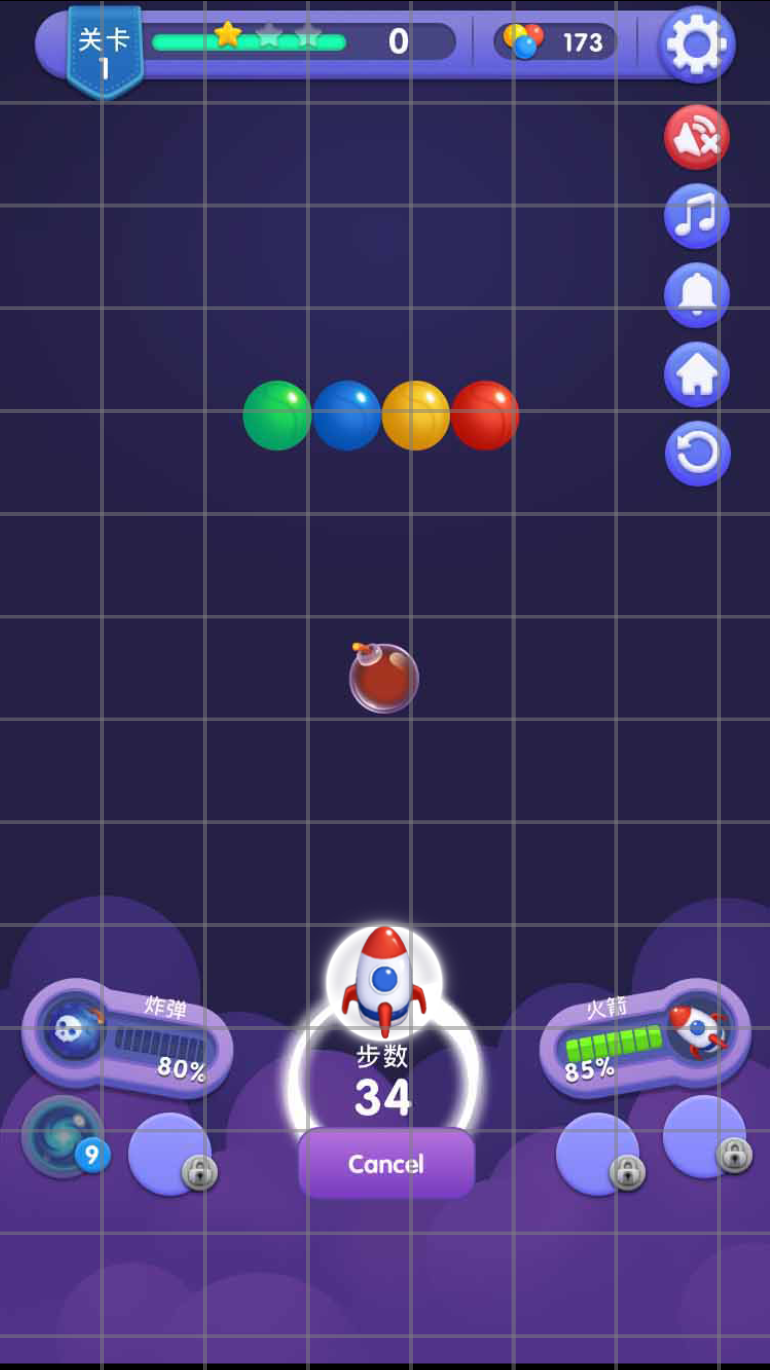Select the bomb power-up
The width and height of the screenshot is (770, 1370).
tap(76, 1031)
